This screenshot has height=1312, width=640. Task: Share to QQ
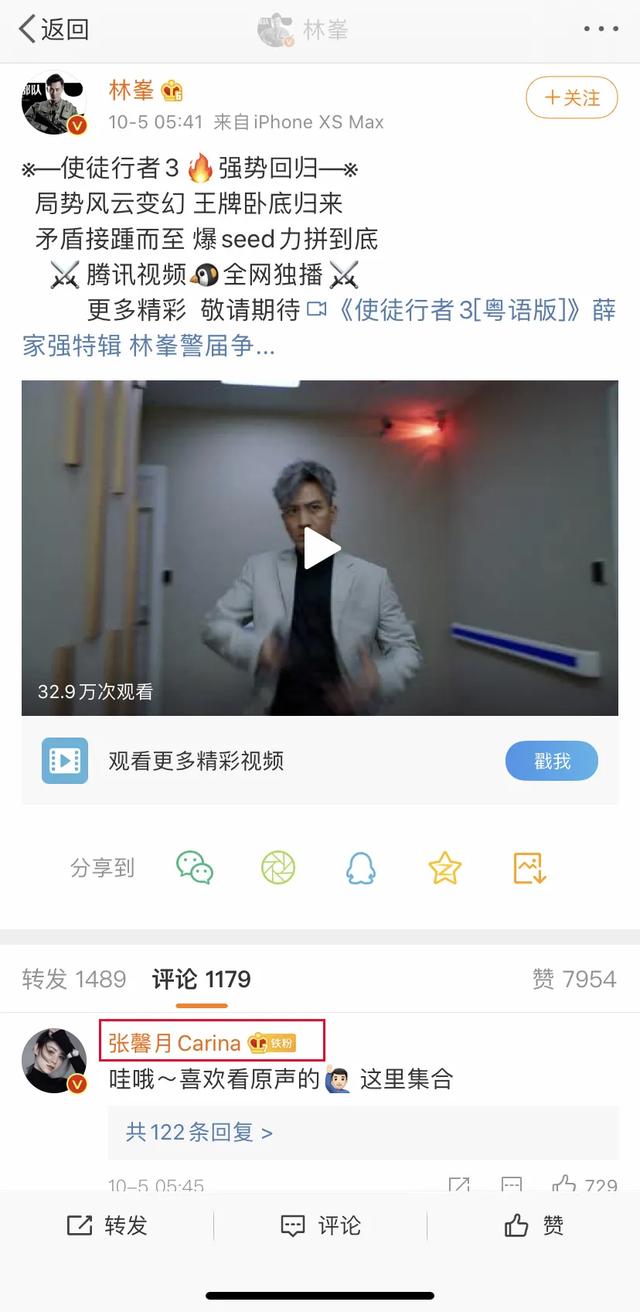pyautogui.click(x=361, y=867)
